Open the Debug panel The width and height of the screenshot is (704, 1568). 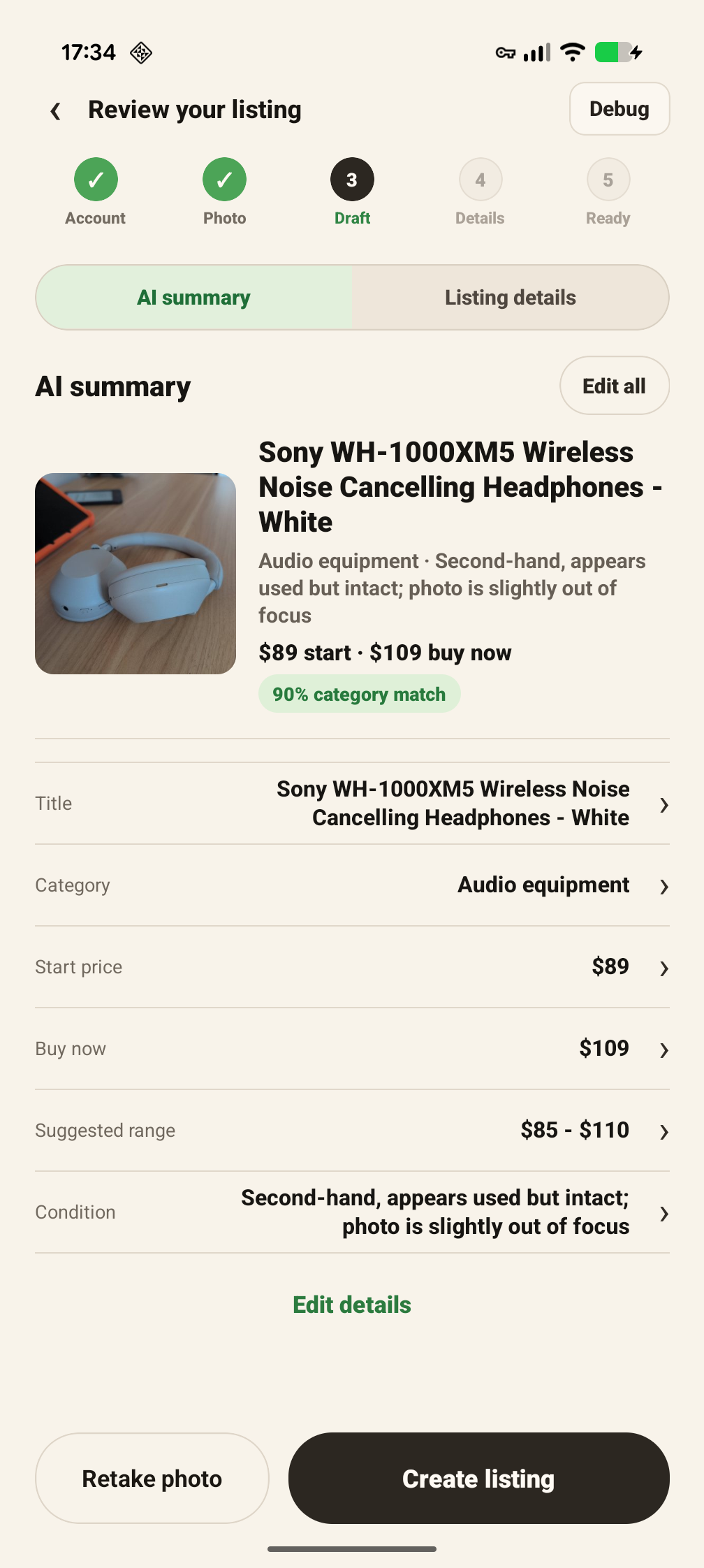[x=619, y=109]
